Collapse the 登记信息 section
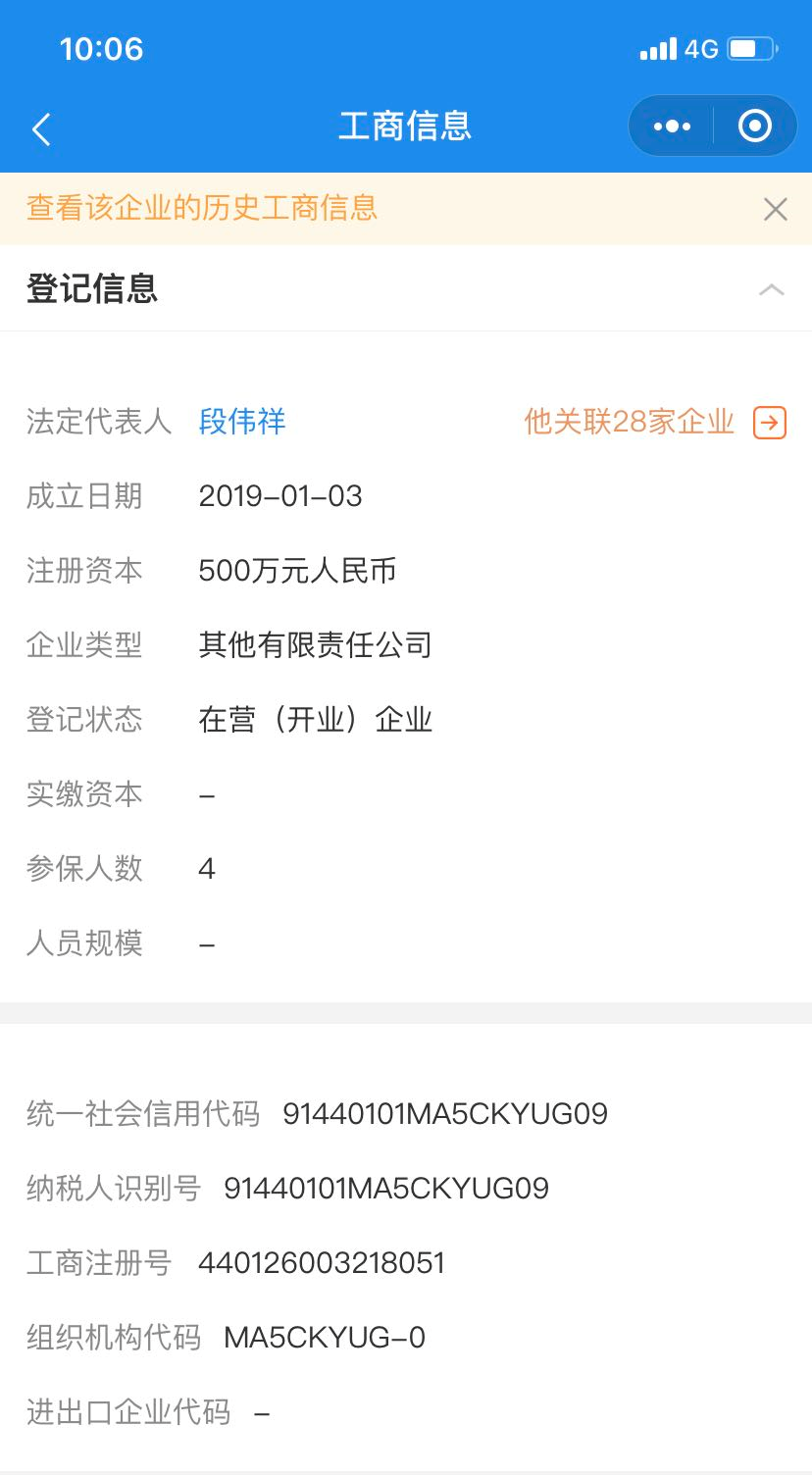The height and width of the screenshot is (1475, 812). click(772, 289)
